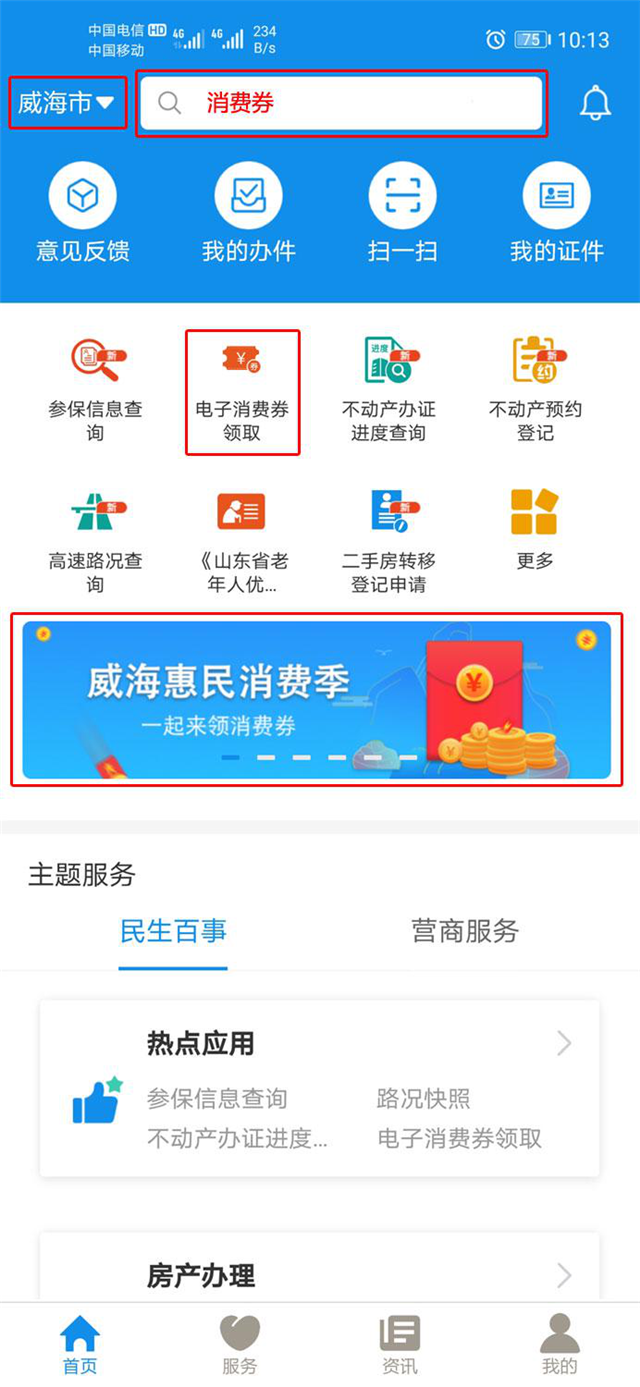Launch 扫一扫 scanner

click(402, 213)
